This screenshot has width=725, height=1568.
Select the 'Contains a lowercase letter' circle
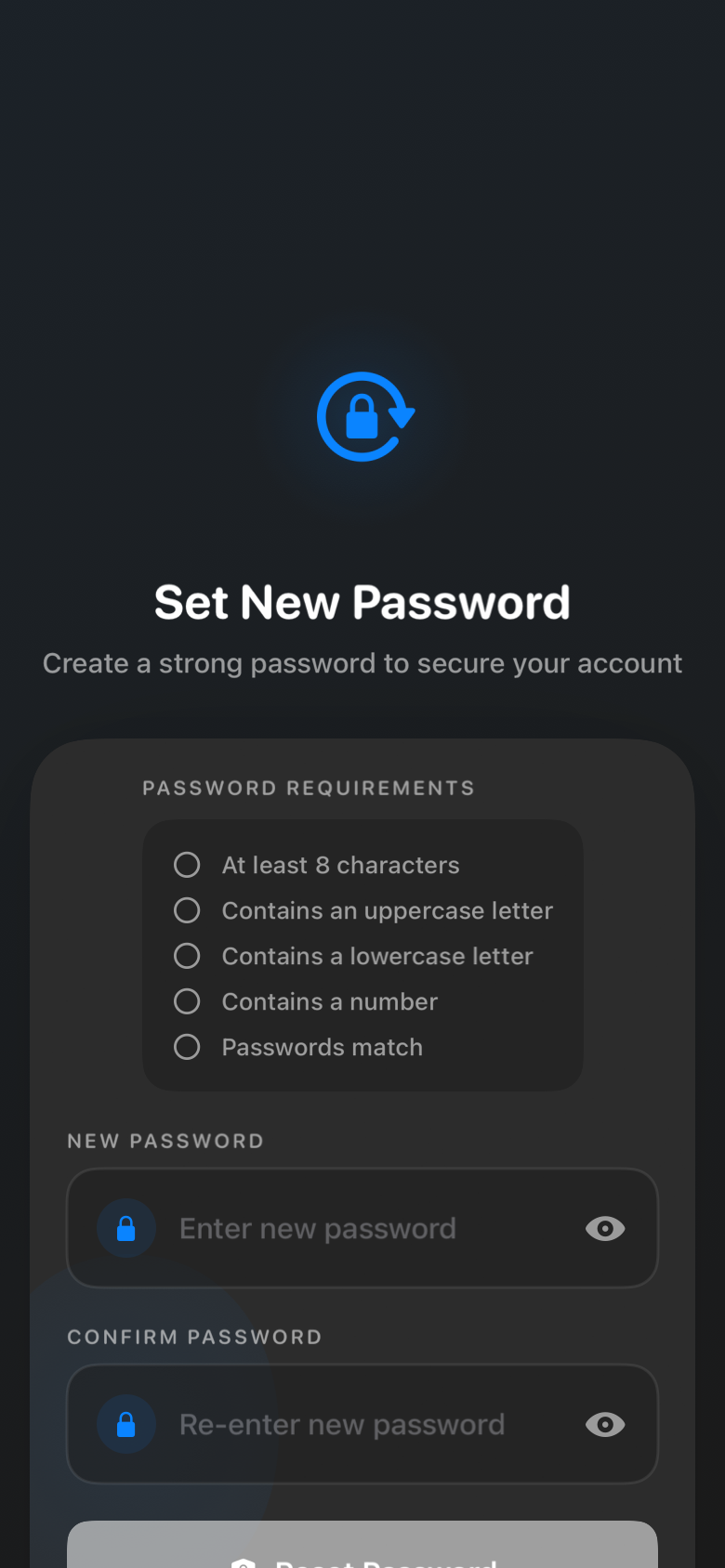187,956
